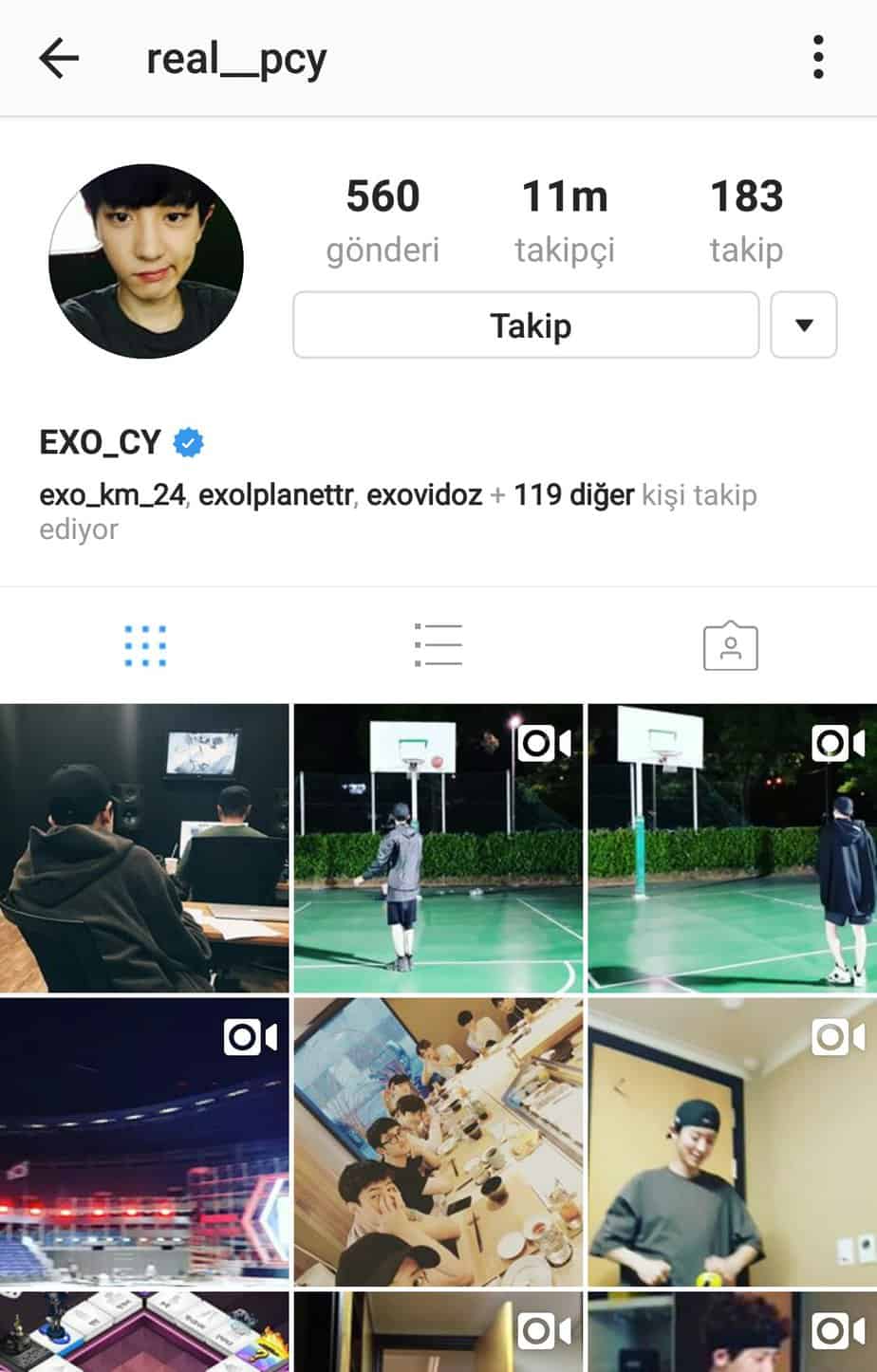The height and width of the screenshot is (1372, 877).
Task: Open mutual follower exovidoz's profile
Action: (x=424, y=495)
